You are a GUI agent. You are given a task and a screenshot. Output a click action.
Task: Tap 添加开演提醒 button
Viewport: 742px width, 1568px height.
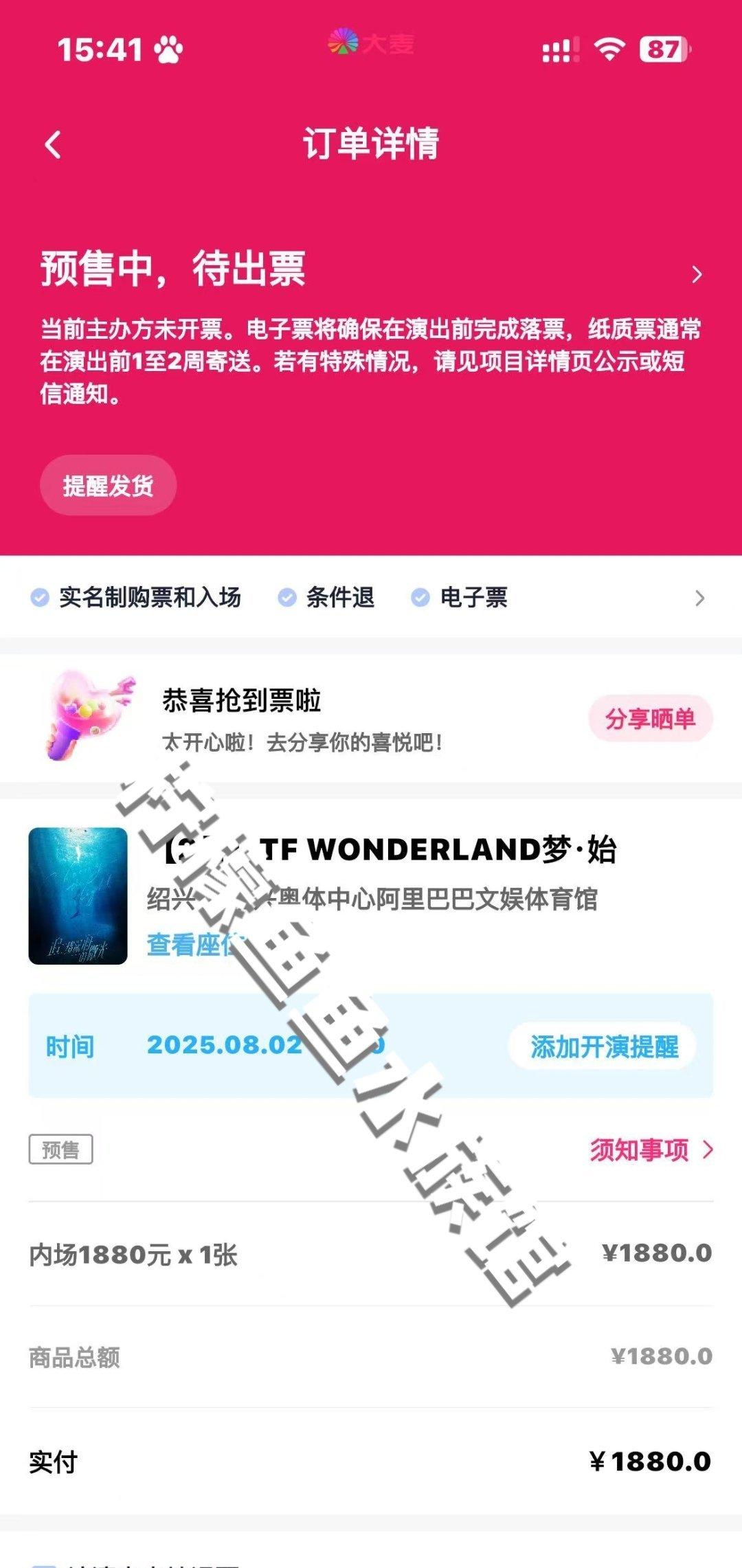(603, 1046)
